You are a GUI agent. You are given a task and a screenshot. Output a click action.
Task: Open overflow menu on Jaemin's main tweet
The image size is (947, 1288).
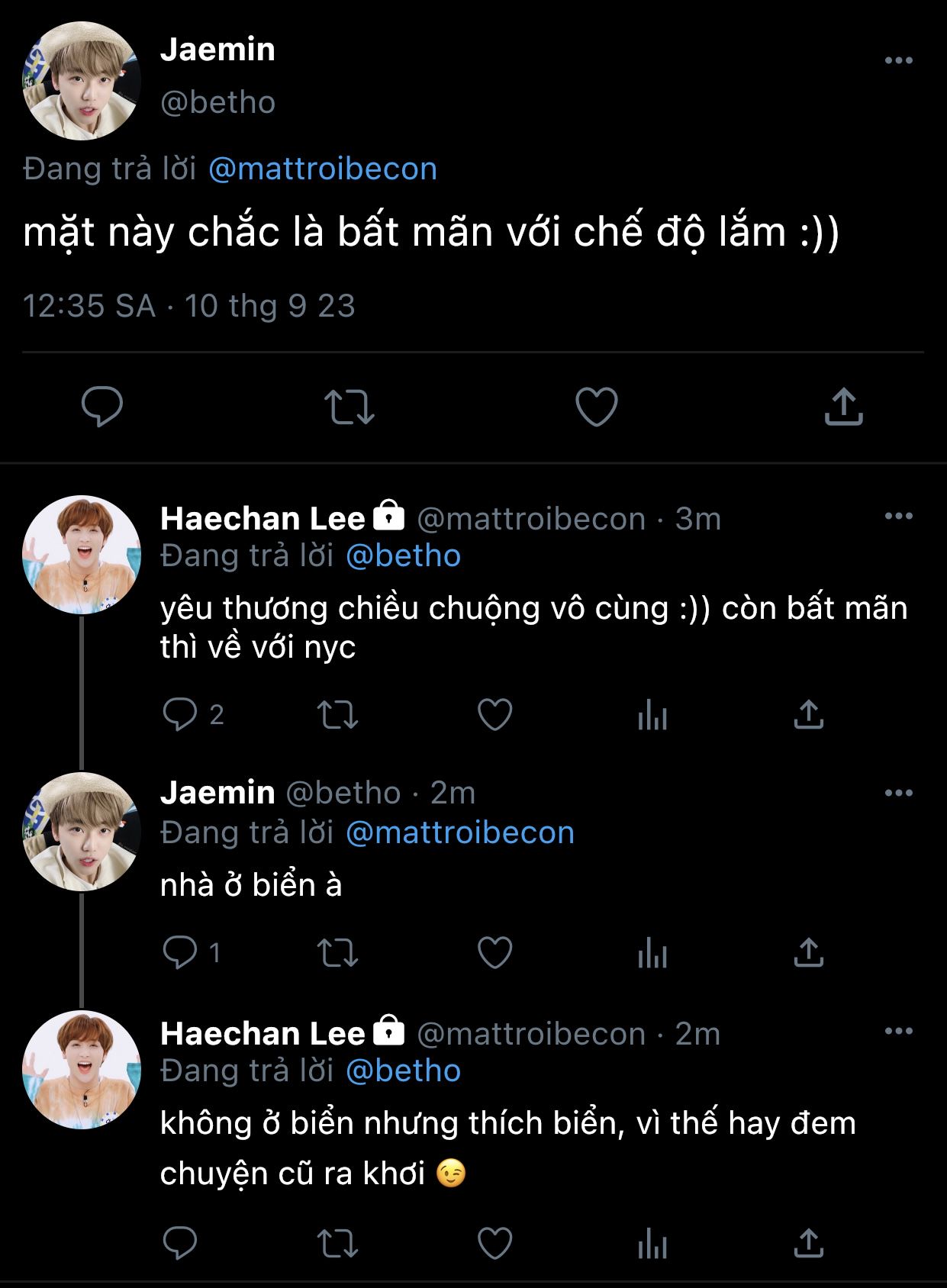coord(898,60)
